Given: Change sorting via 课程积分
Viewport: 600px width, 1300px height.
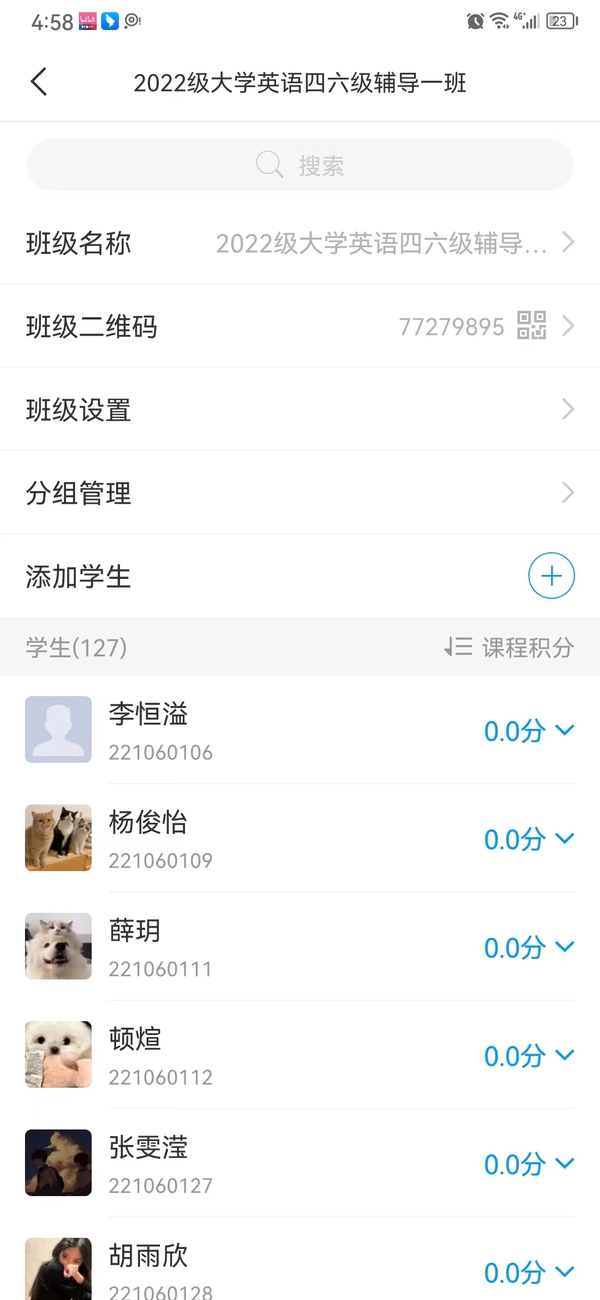Looking at the screenshot, I should pos(510,648).
